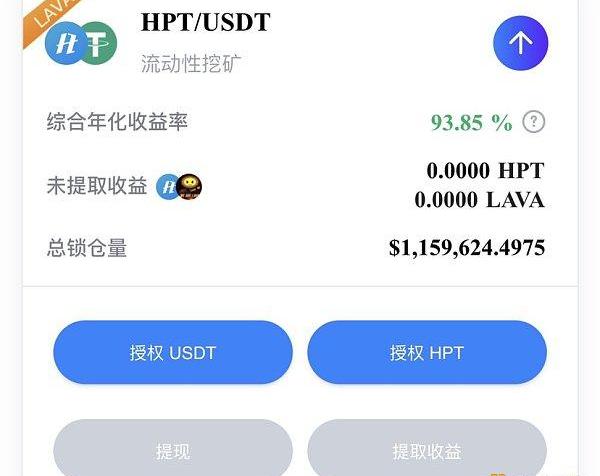Tap the 授权 USDT button

point(173,353)
